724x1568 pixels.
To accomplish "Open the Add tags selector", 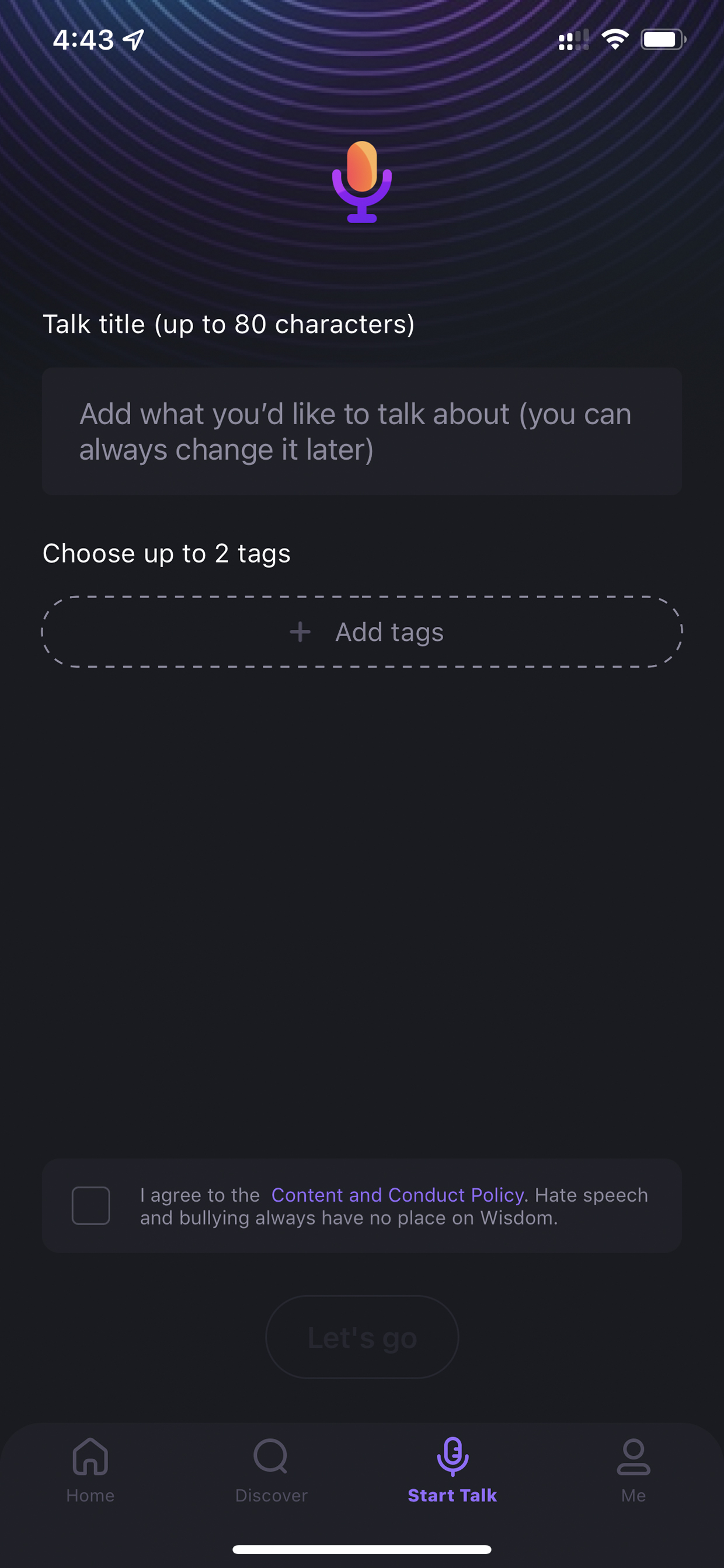I will coord(362,632).
